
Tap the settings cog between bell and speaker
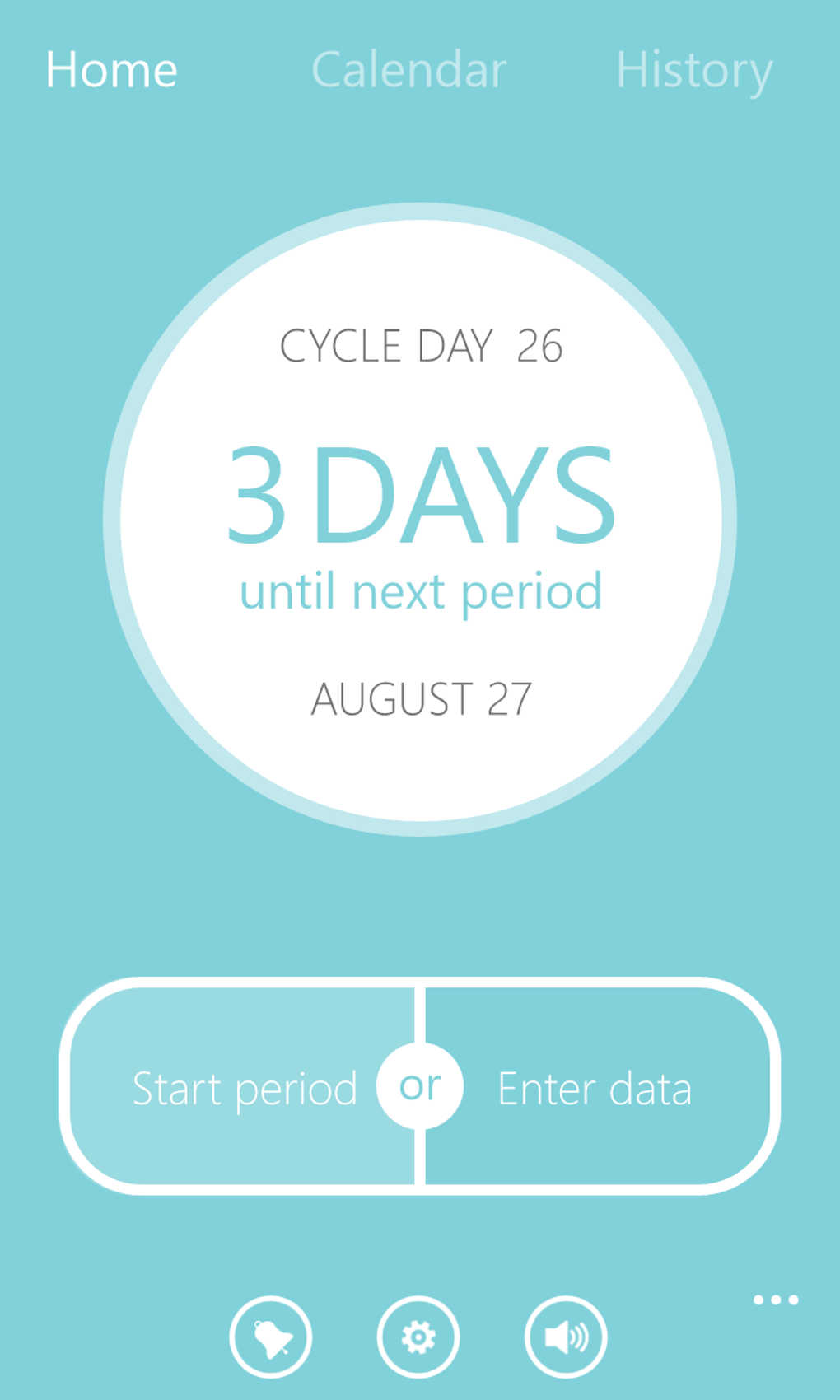tap(418, 1337)
